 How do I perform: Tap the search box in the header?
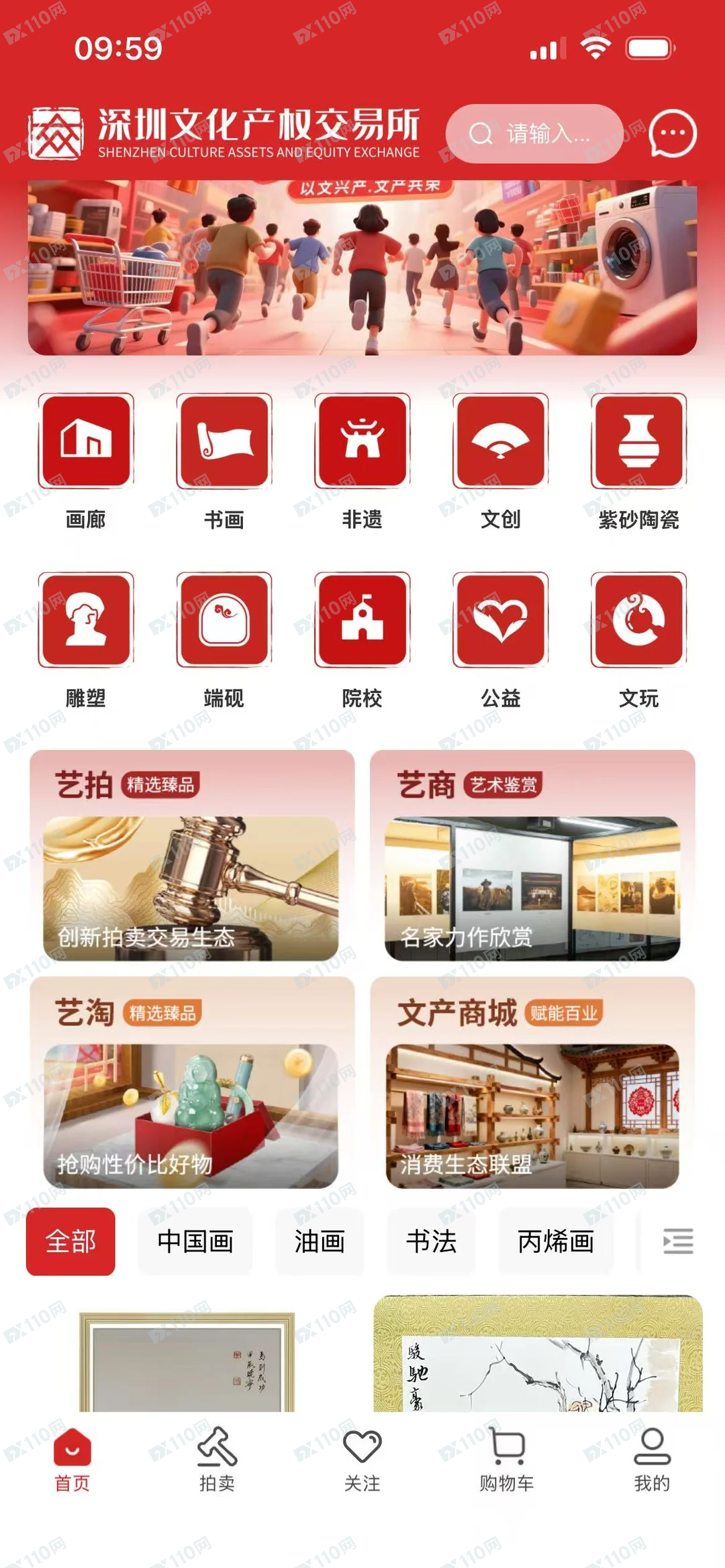(x=534, y=134)
